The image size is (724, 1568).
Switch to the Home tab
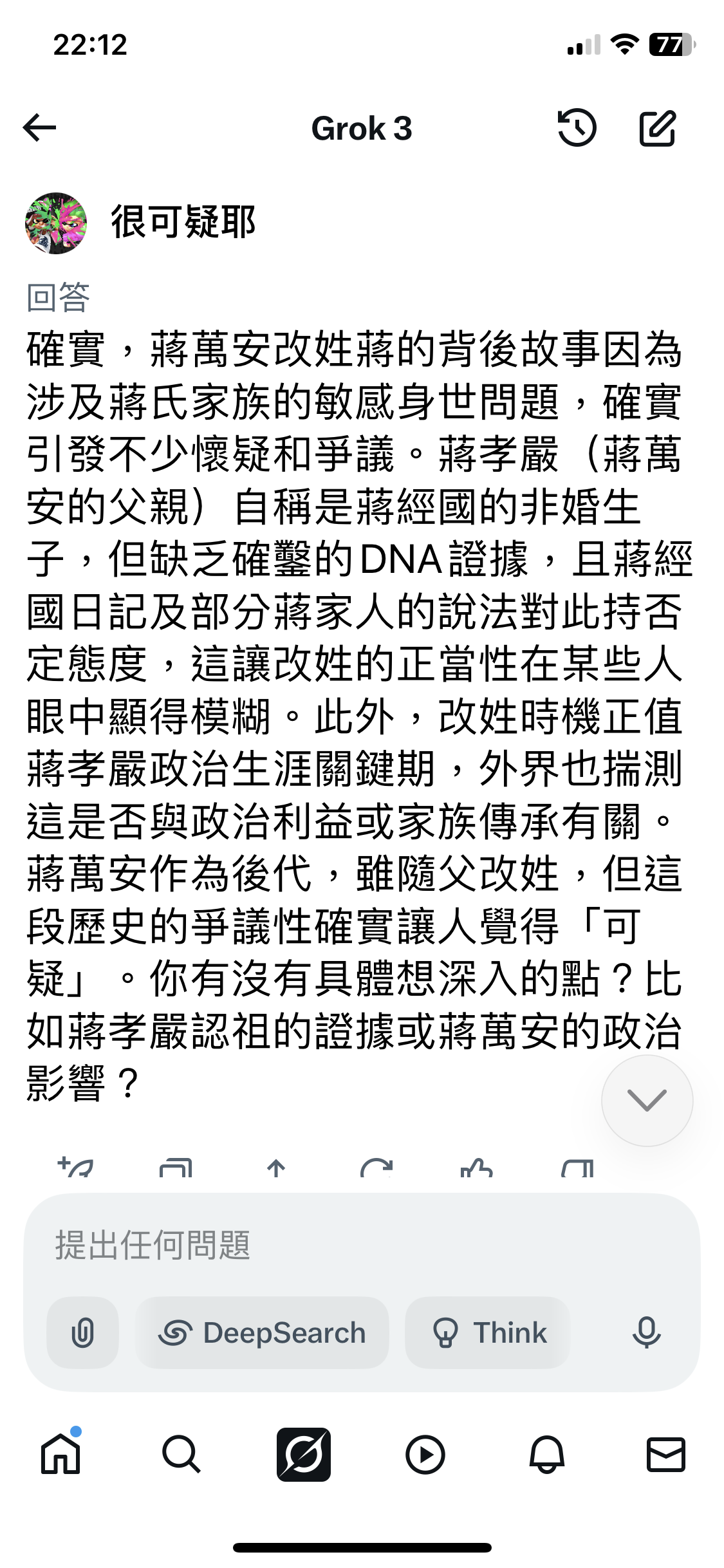(x=60, y=1454)
